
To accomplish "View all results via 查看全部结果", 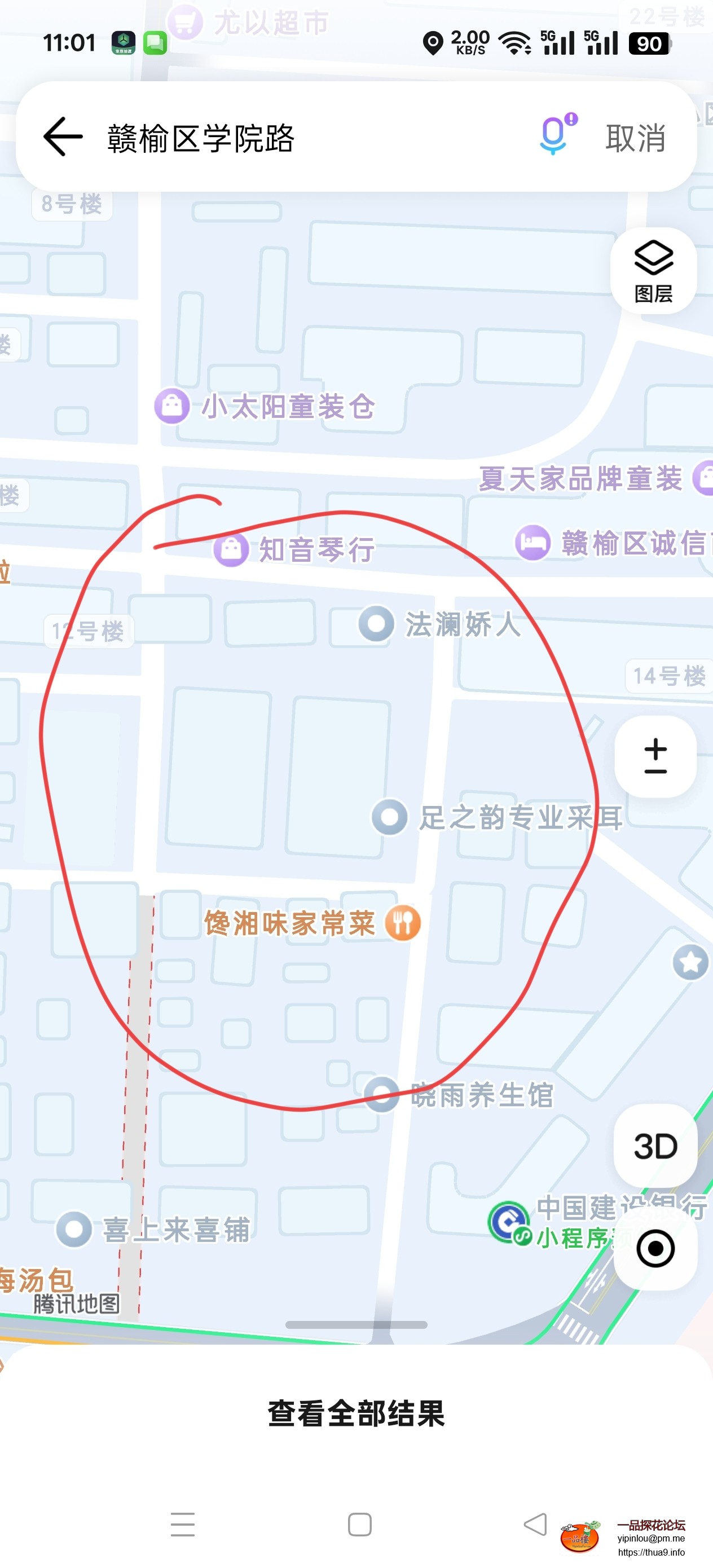I will [x=356, y=1414].
